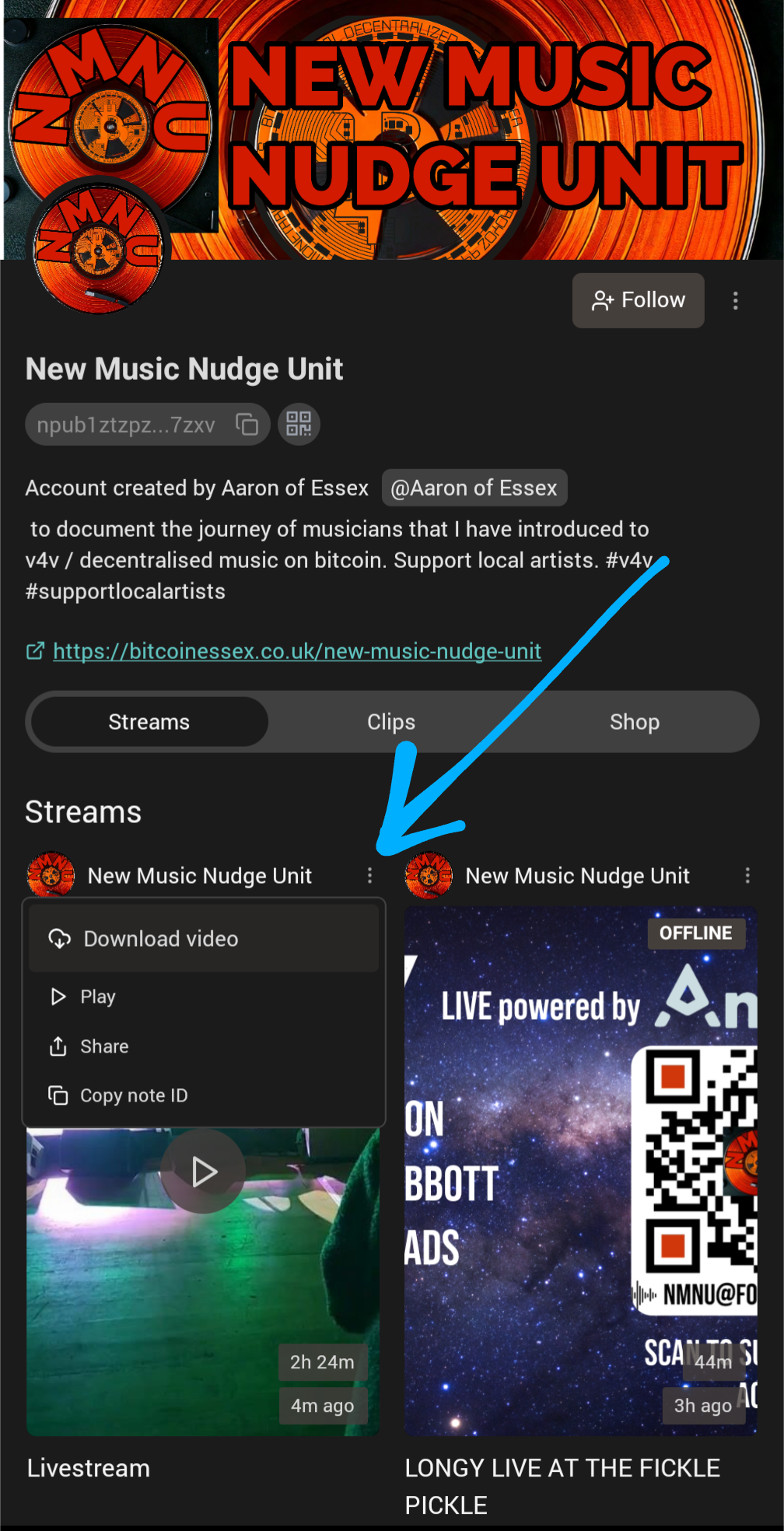Image resolution: width=784 pixels, height=1531 pixels.
Task: Play the Livestream video
Action: [x=203, y=1172]
